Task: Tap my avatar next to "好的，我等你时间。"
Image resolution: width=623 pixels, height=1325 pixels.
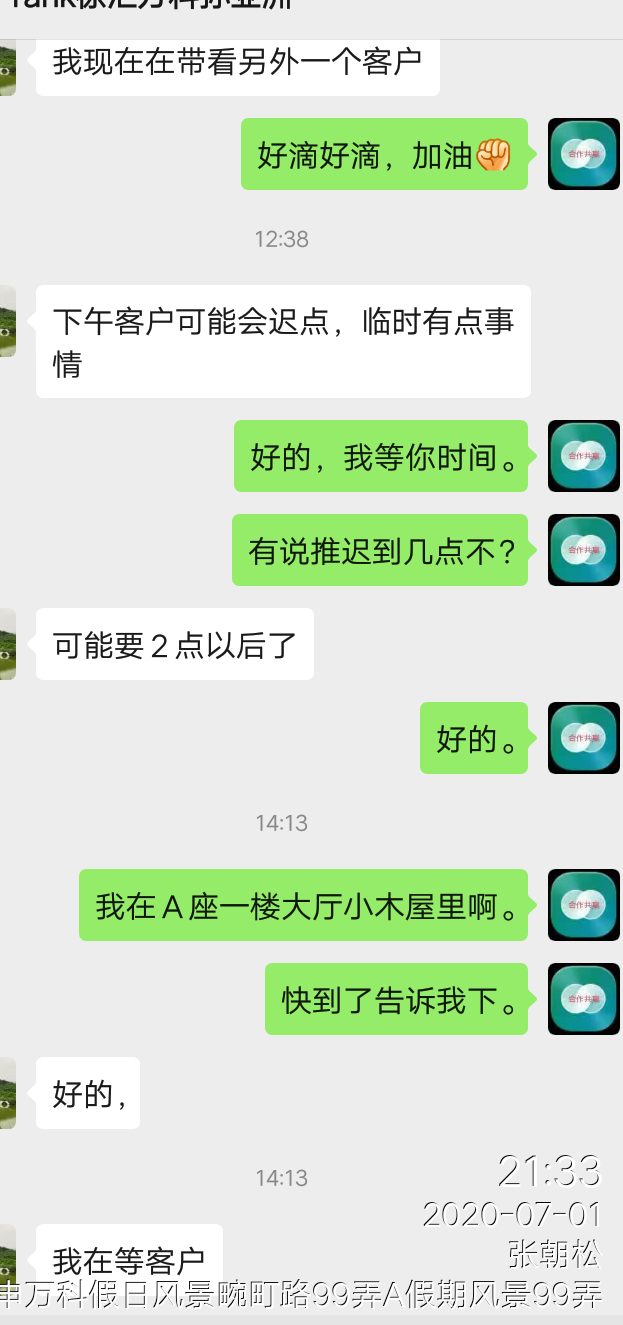Action: 584,456
